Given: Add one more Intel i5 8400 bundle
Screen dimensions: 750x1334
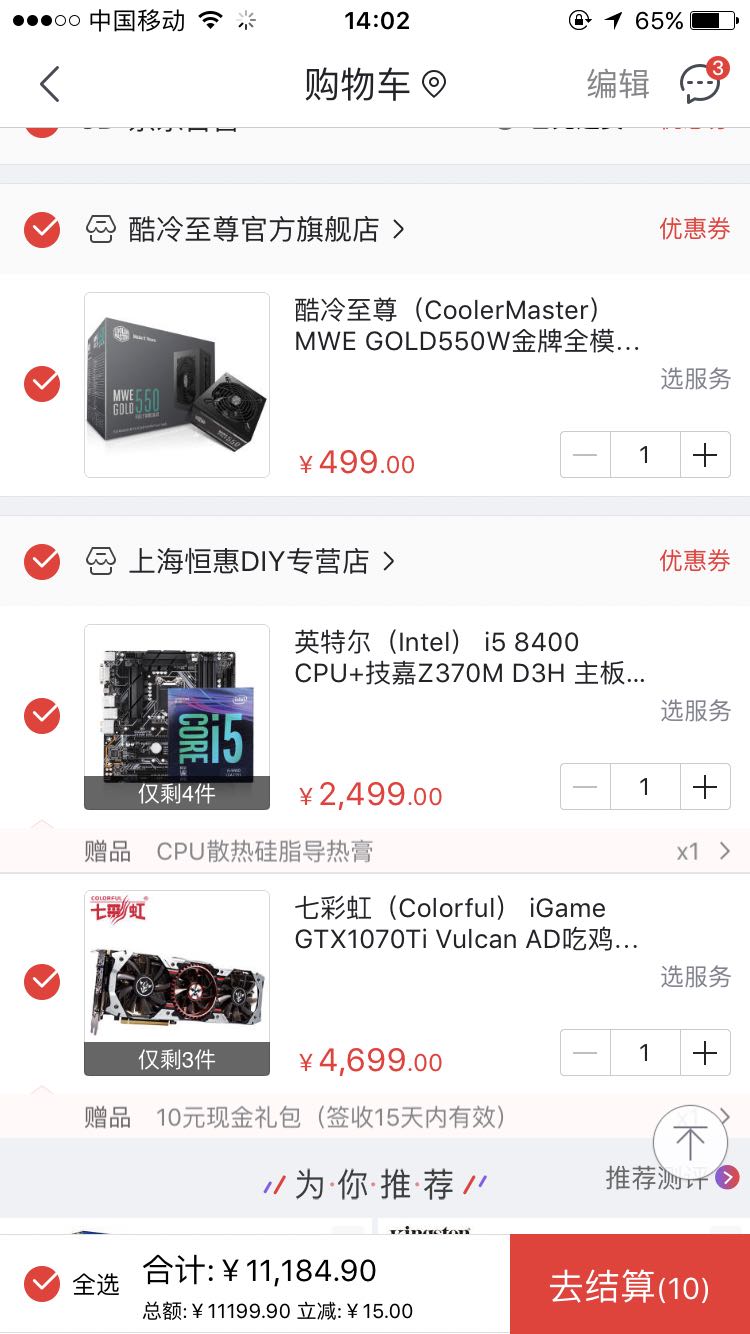Looking at the screenshot, I should click(705, 787).
